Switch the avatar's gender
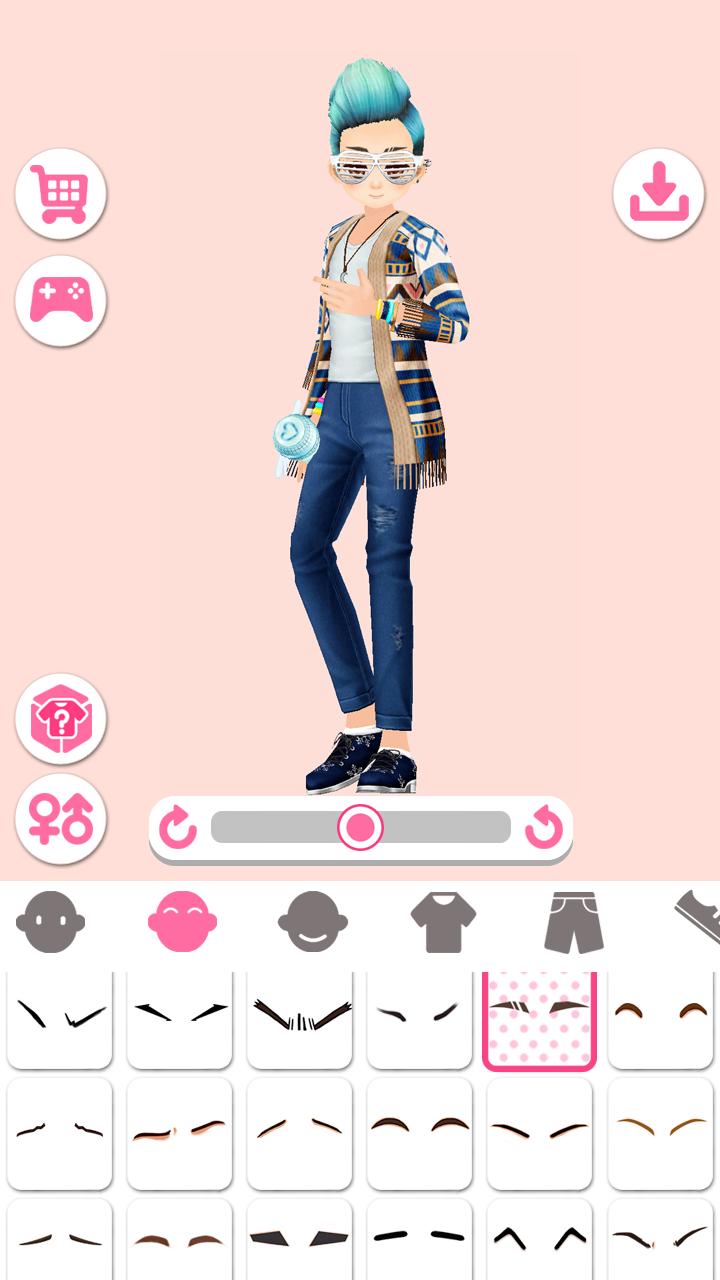The width and height of the screenshot is (720, 1280). [61, 819]
